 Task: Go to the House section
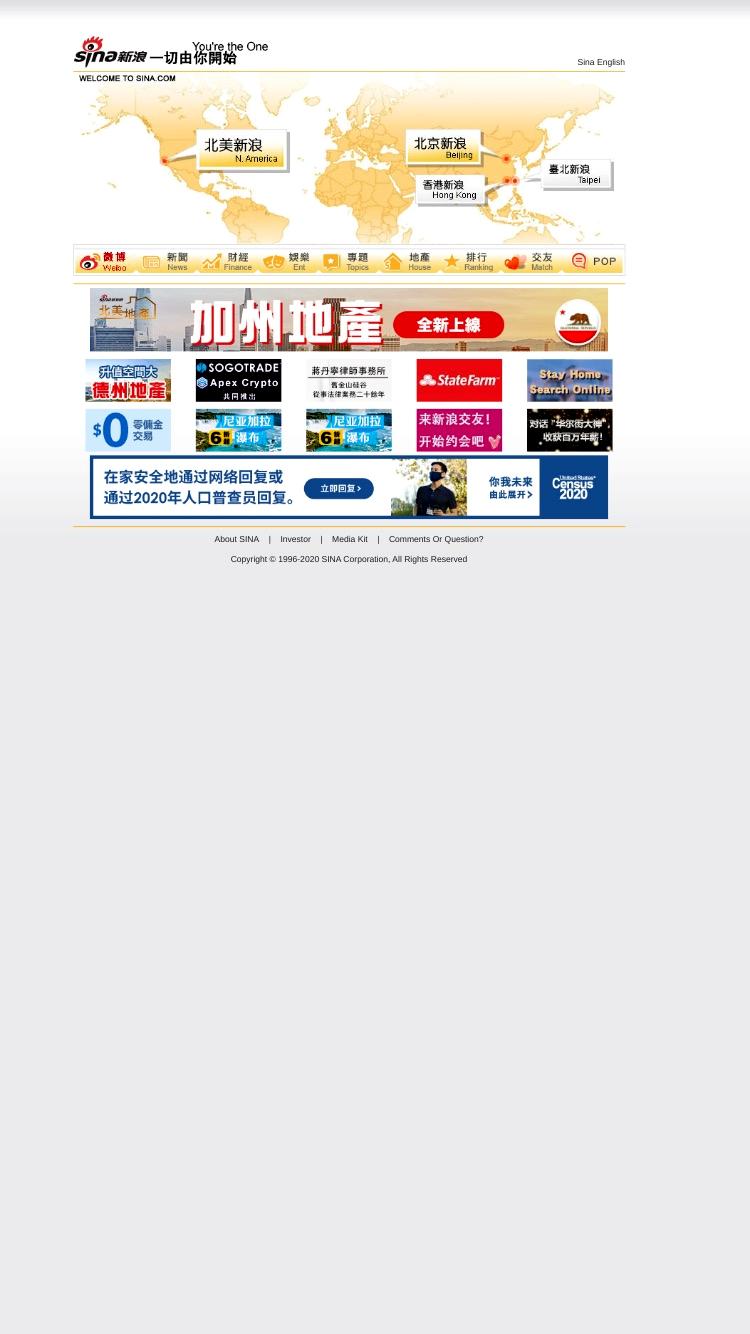409,261
